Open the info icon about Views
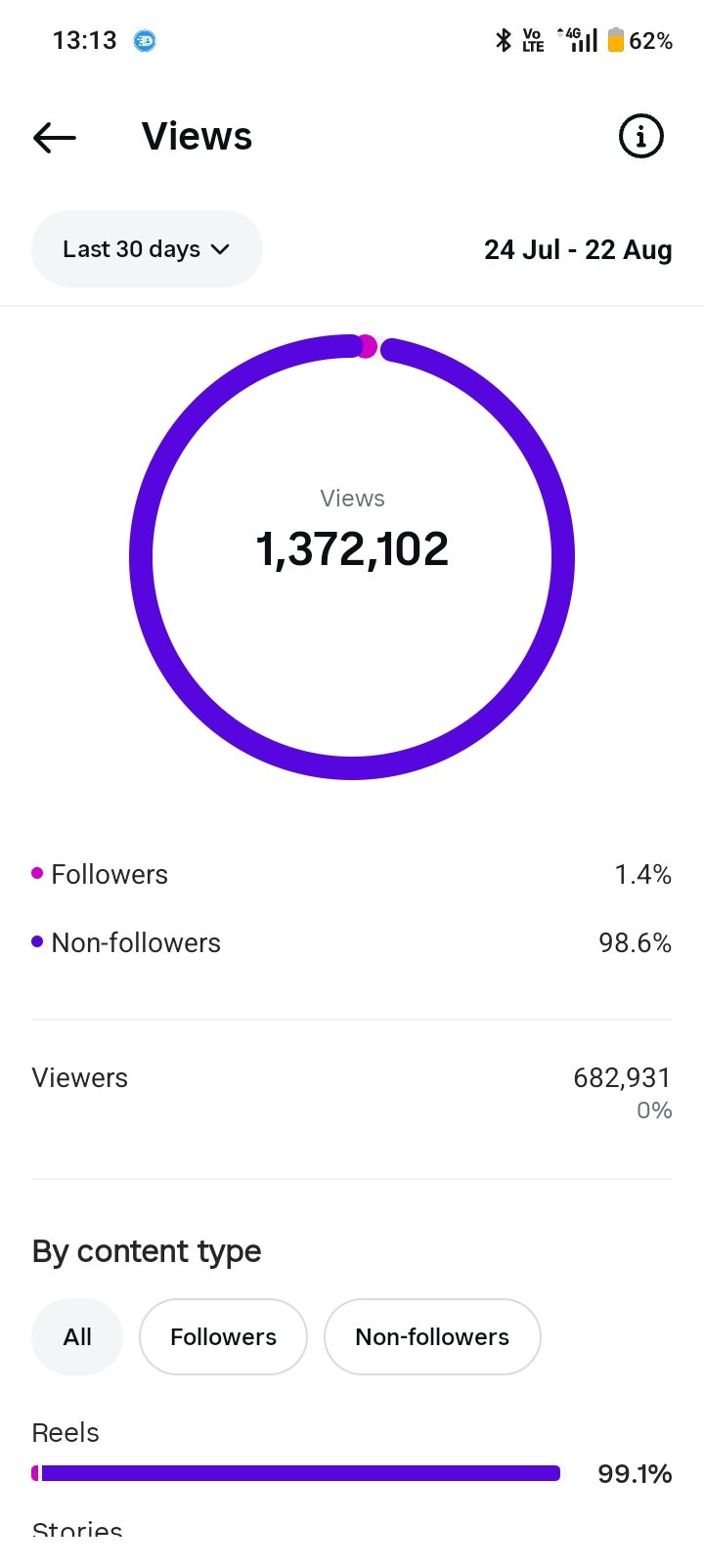 coord(641,136)
